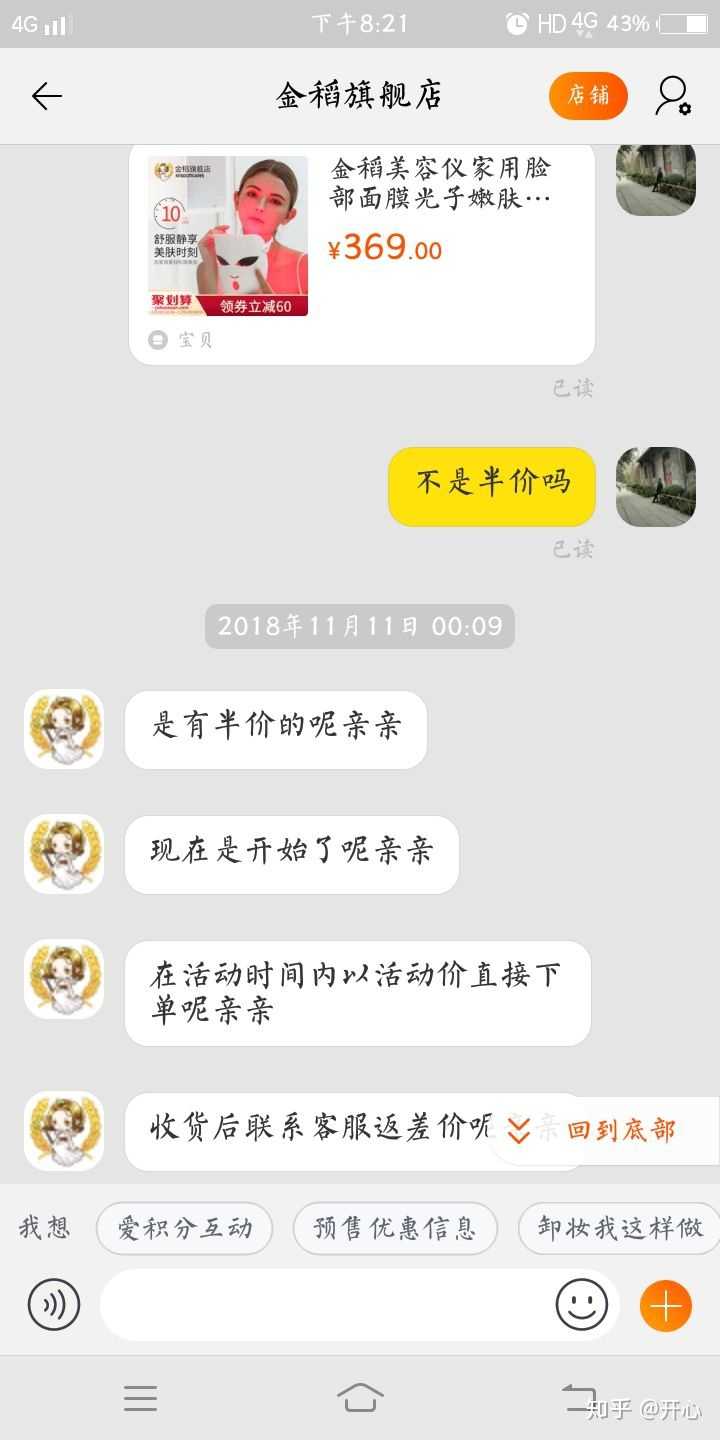Viewport: 720px width, 1440px height.
Task: Go to the system home screen
Action: [360, 1397]
